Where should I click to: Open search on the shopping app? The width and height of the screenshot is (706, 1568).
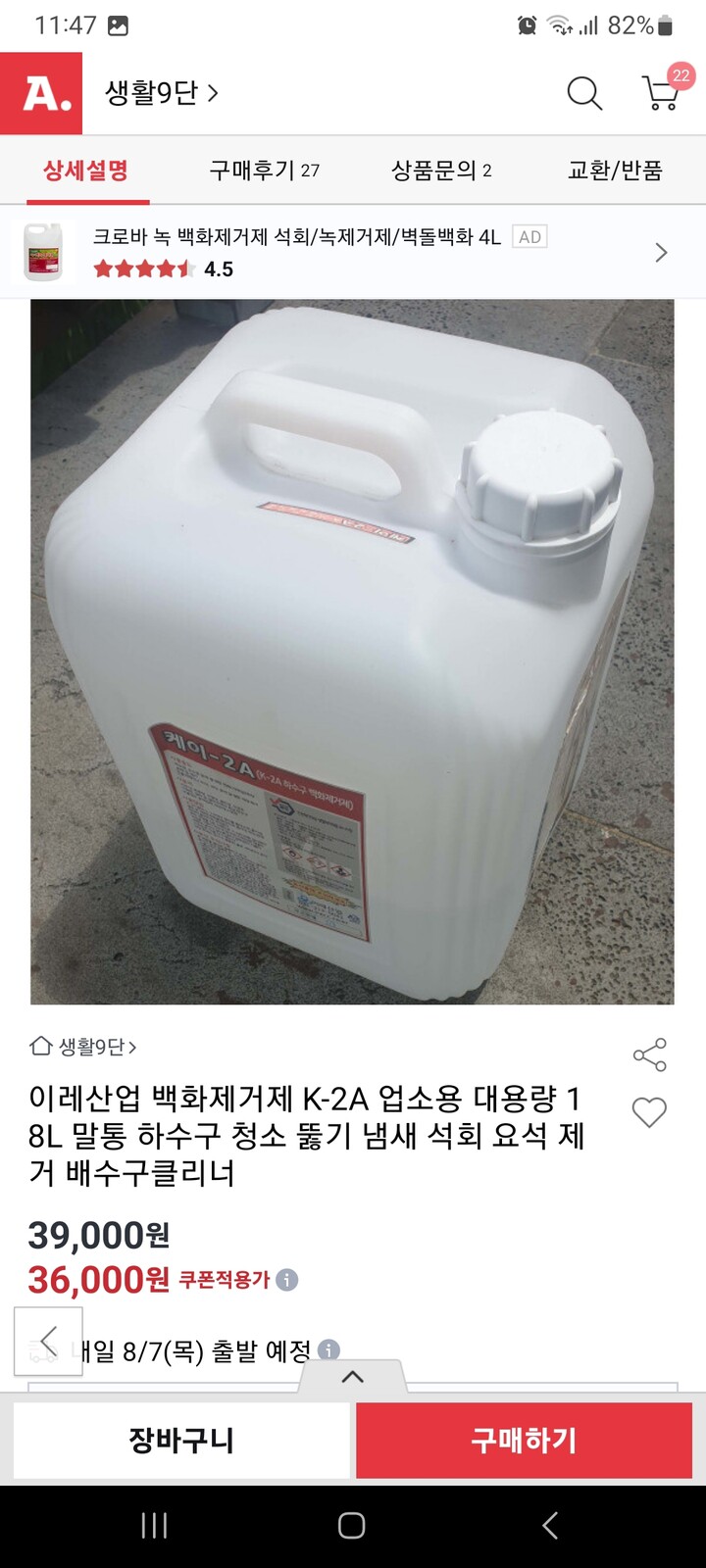point(584,93)
